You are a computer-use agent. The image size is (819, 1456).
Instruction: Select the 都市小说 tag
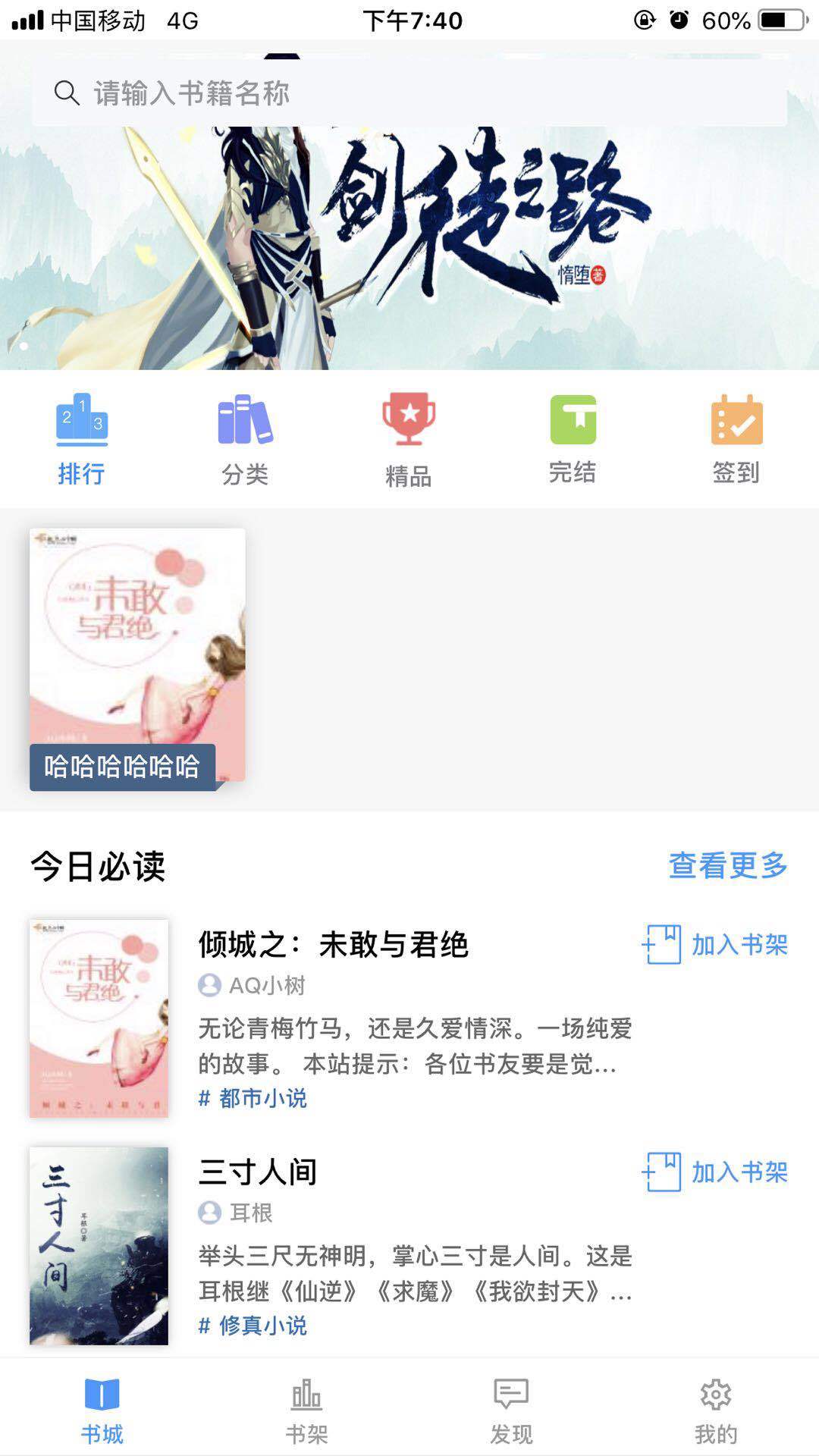tap(253, 1098)
